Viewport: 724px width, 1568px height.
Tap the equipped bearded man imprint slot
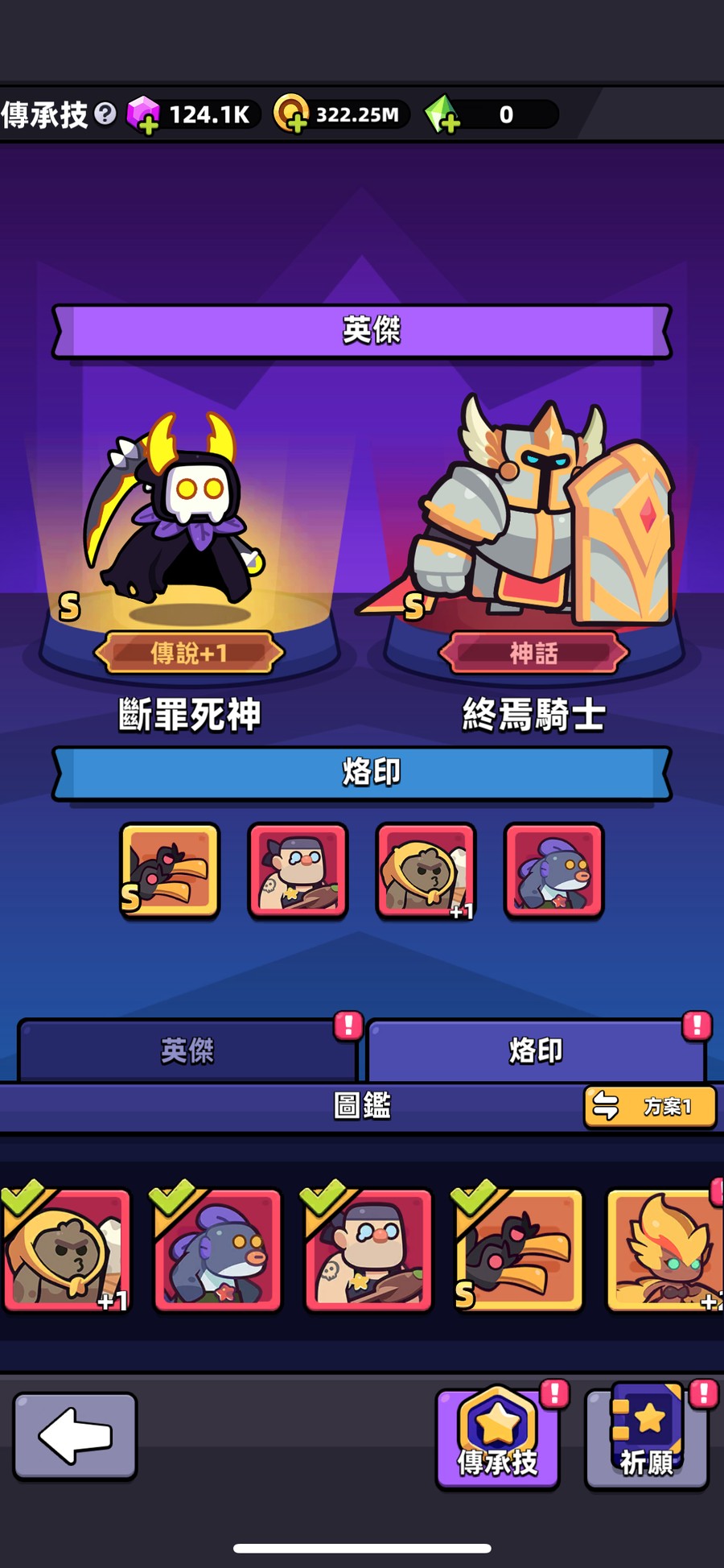(x=298, y=870)
